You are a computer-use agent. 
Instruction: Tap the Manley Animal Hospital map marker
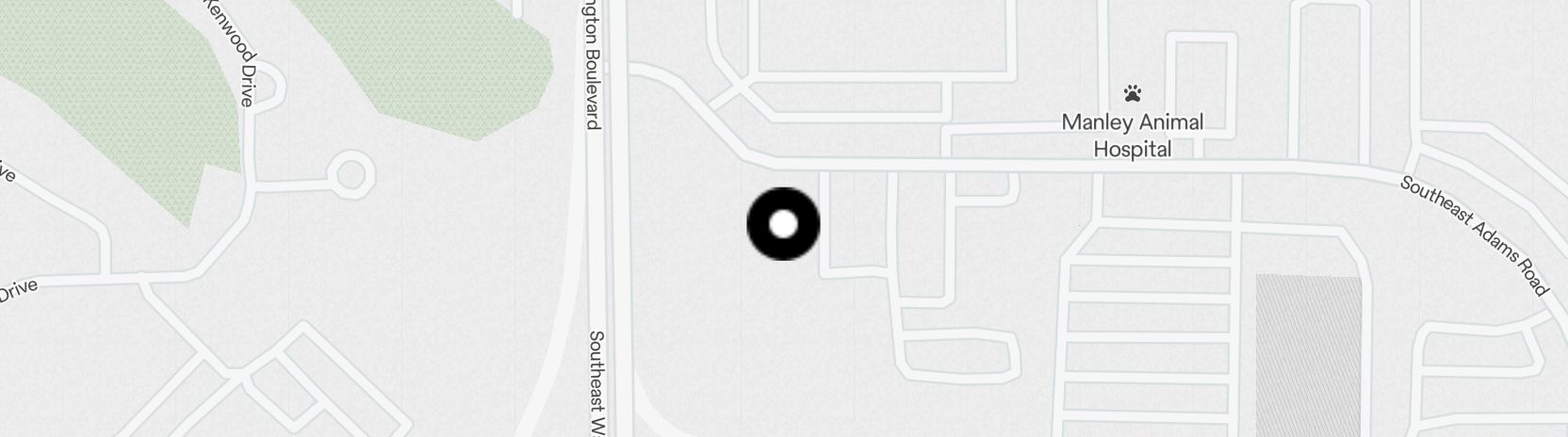point(1133,94)
